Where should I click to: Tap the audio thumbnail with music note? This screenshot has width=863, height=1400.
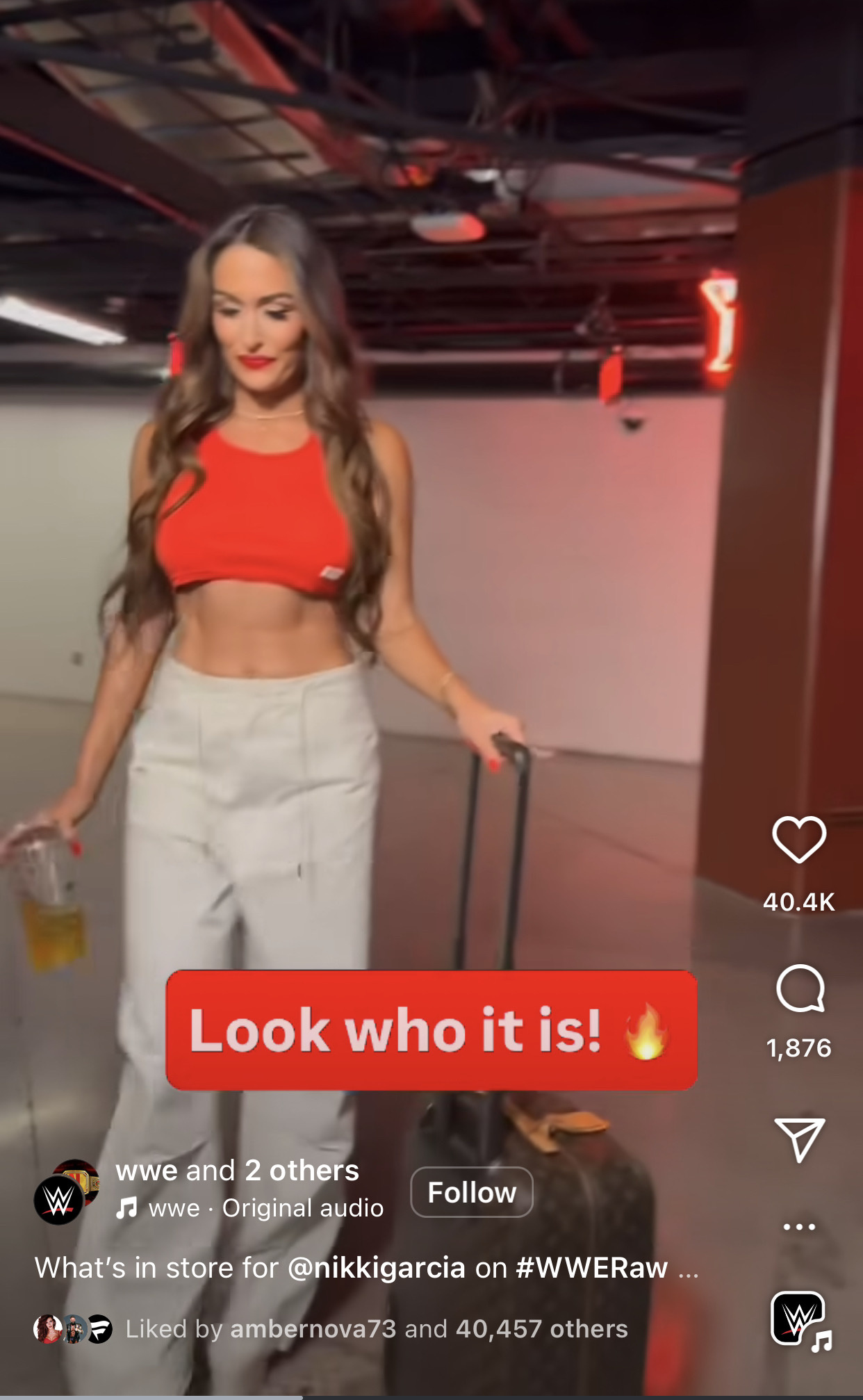[x=800, y=1320]
